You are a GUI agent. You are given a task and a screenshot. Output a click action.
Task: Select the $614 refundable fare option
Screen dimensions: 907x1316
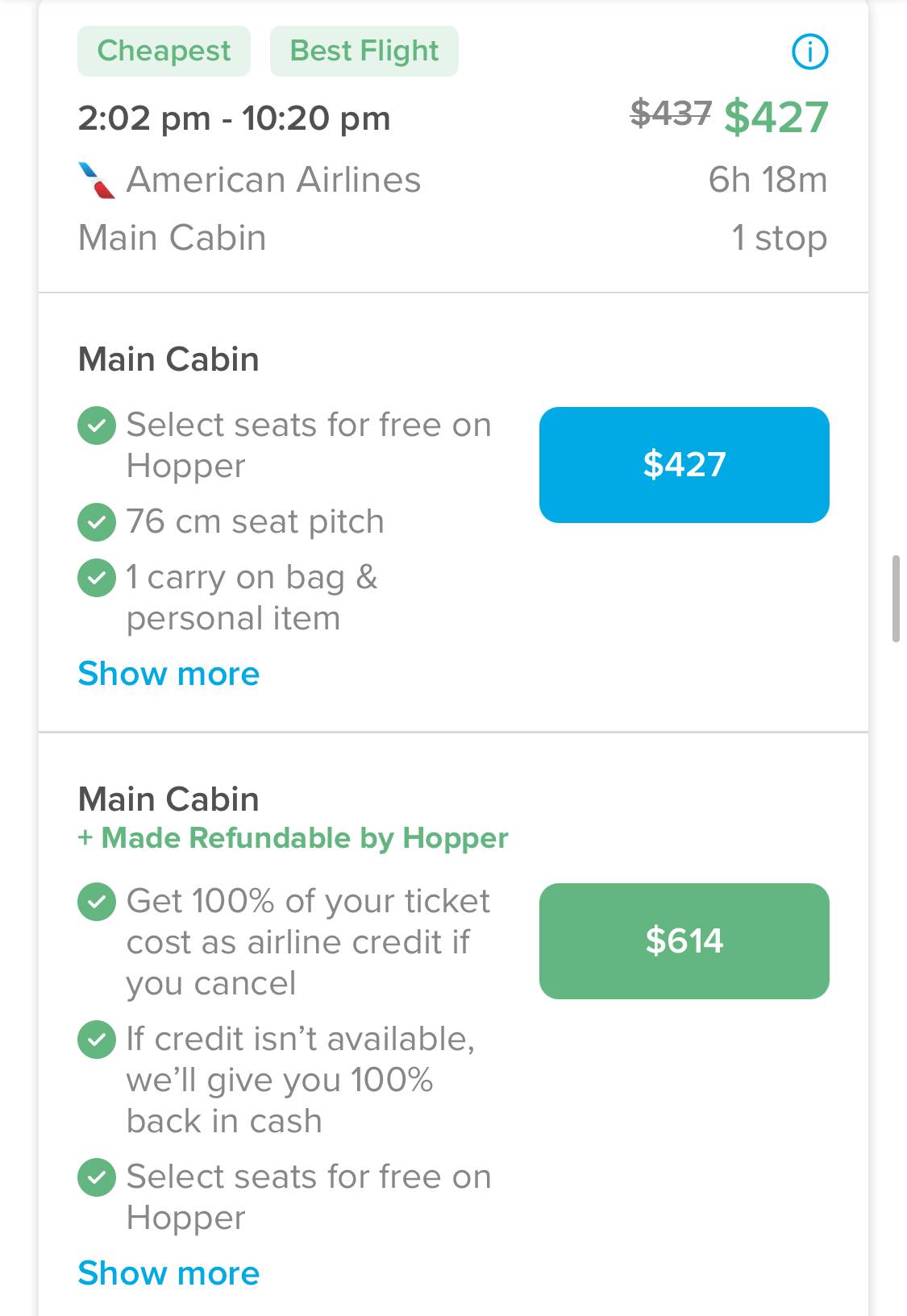pos(684,940)
